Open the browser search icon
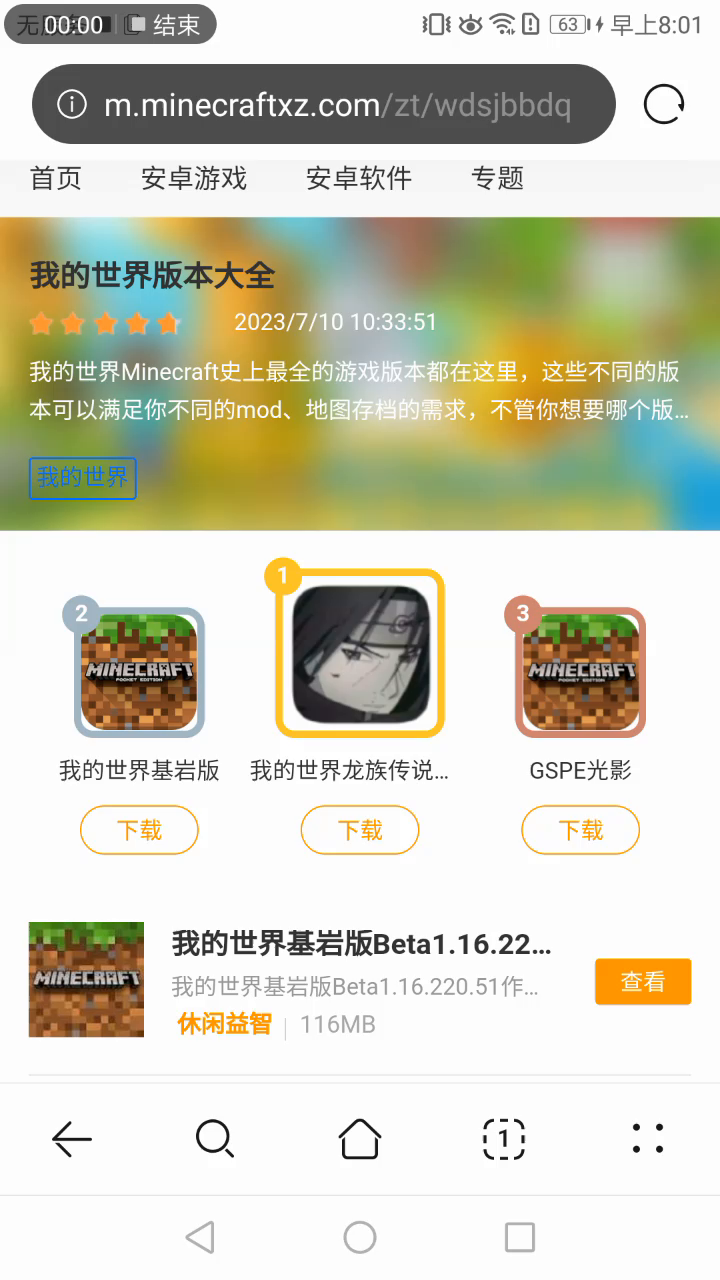This screenshot has width=720, height=1280. [215, 1138]
